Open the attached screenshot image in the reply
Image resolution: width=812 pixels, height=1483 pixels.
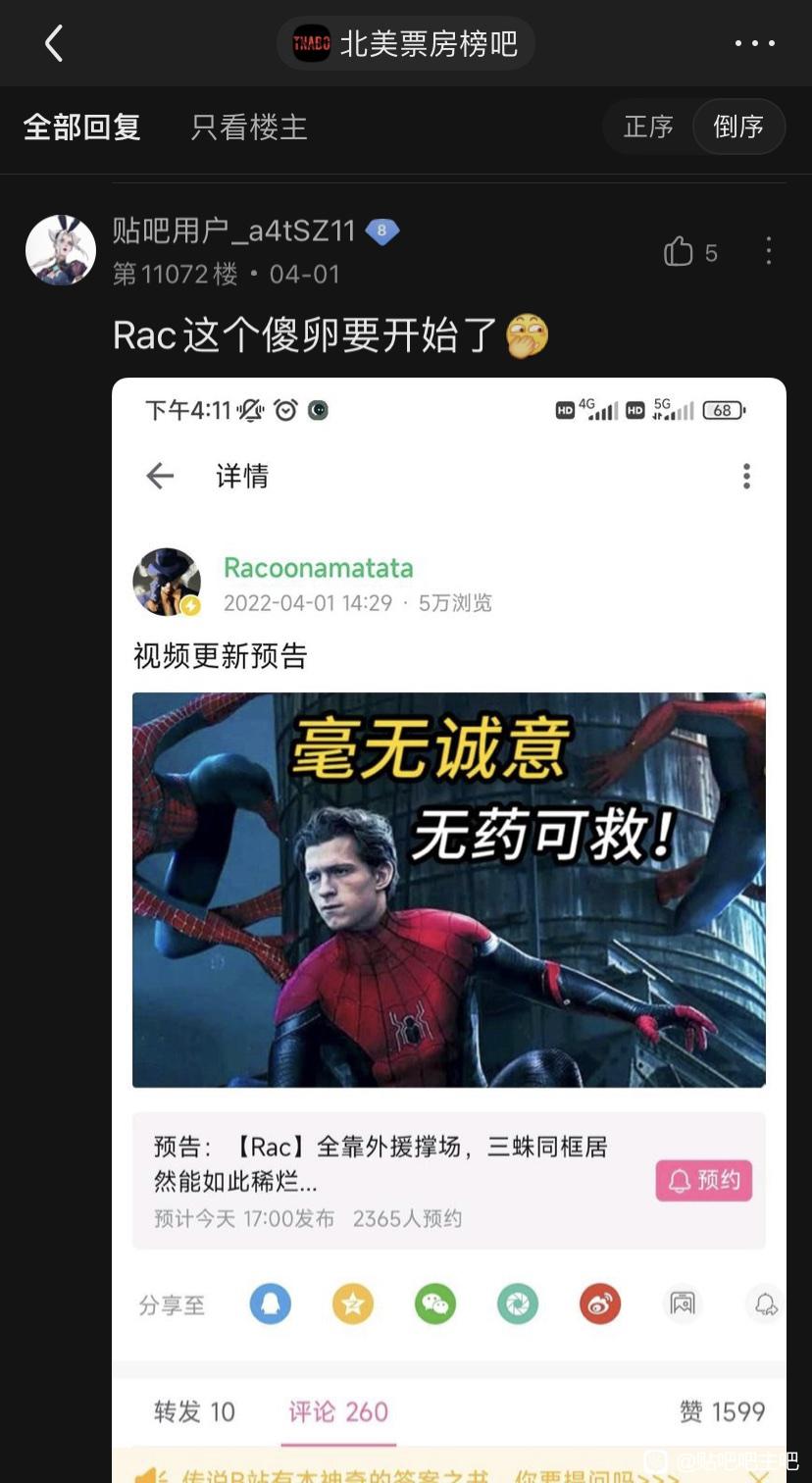[x=449, y=930]
